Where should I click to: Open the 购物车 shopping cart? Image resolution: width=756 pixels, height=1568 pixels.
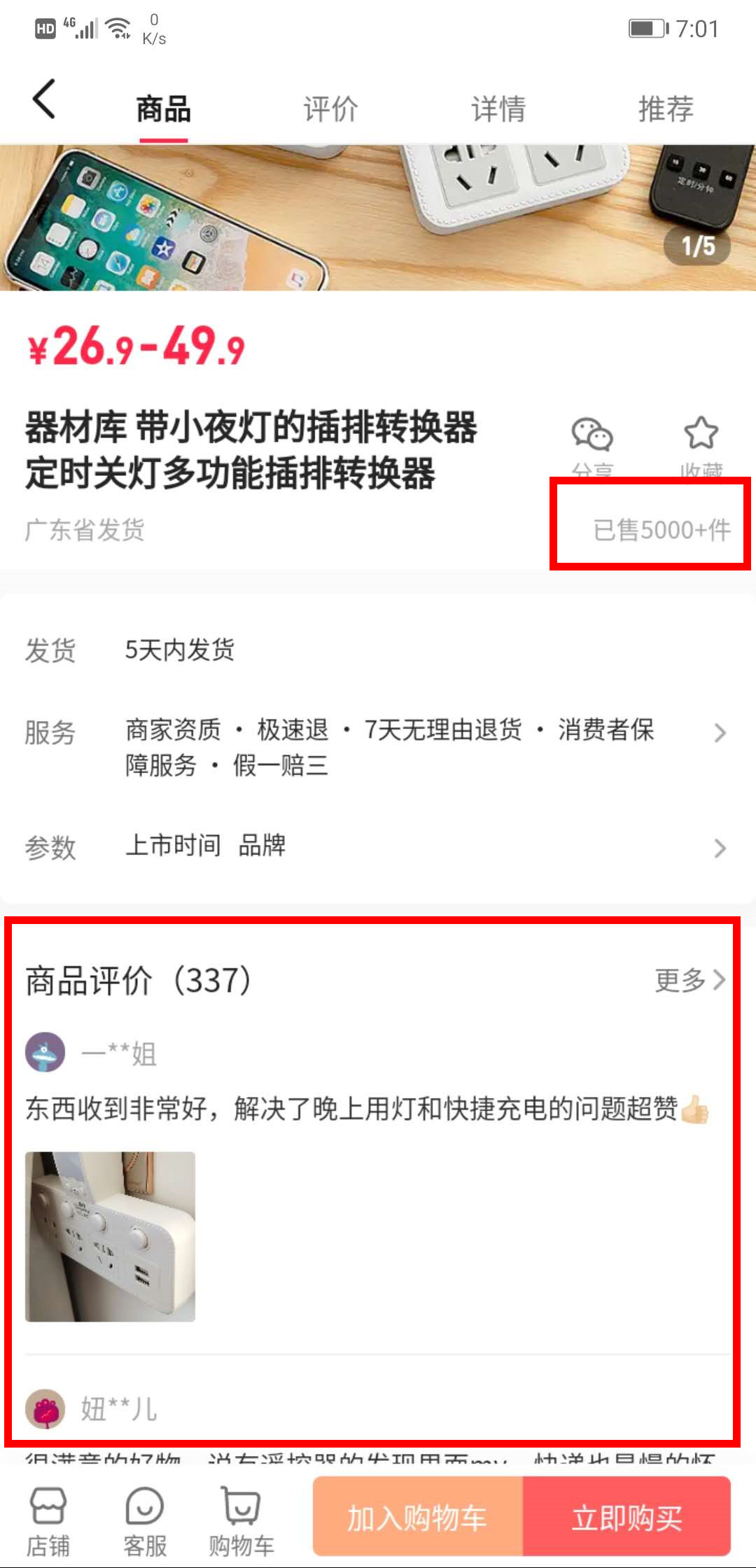[241, 1520]
